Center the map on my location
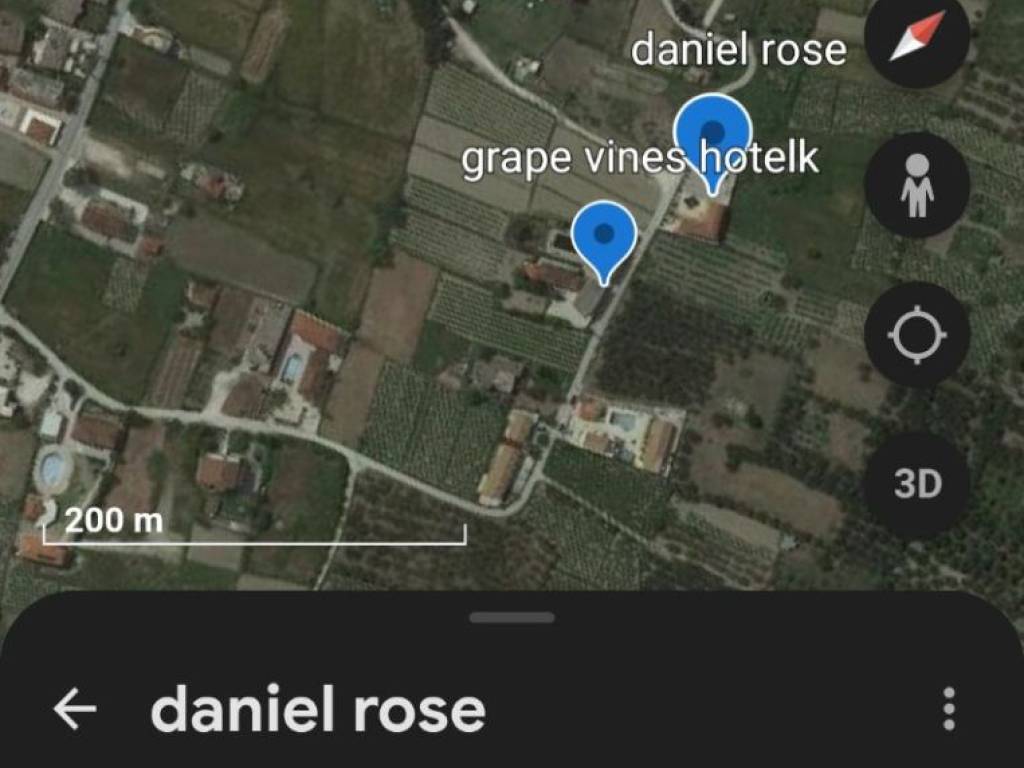This screenshot has width=1024, height=768. (916, 335)
